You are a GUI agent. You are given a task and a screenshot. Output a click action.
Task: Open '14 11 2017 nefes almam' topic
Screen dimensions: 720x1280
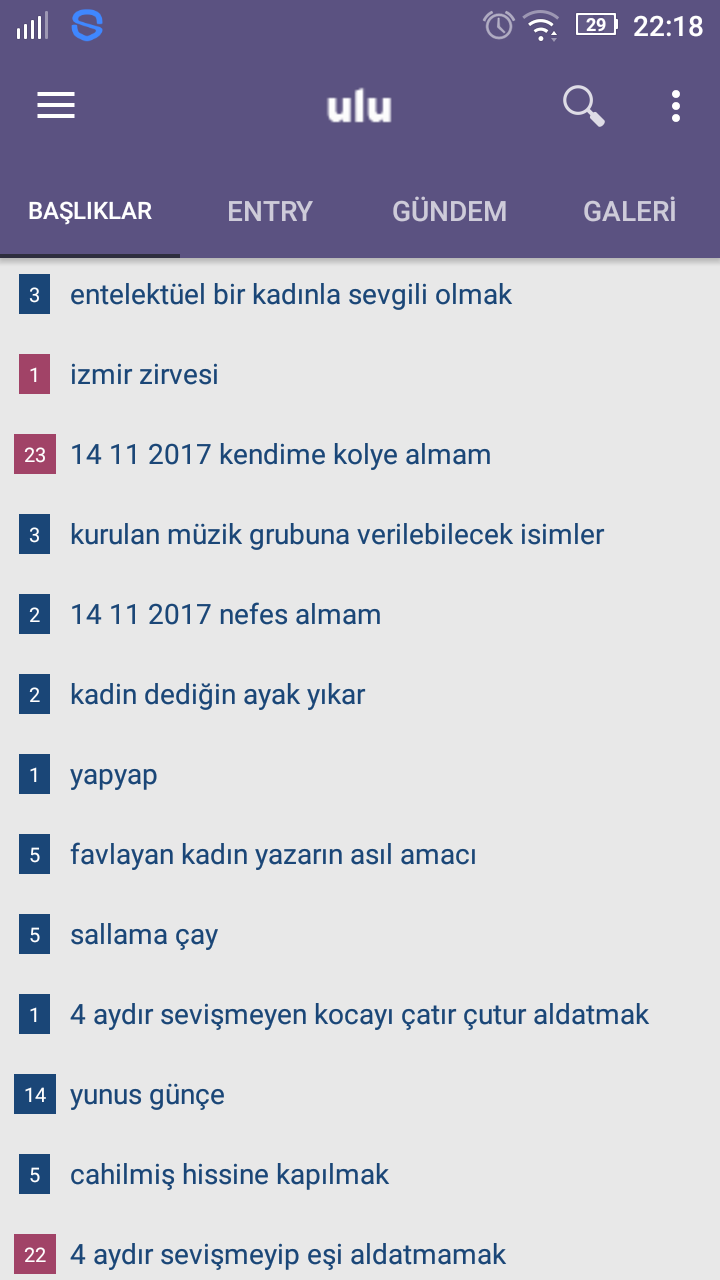pos(225,615)
